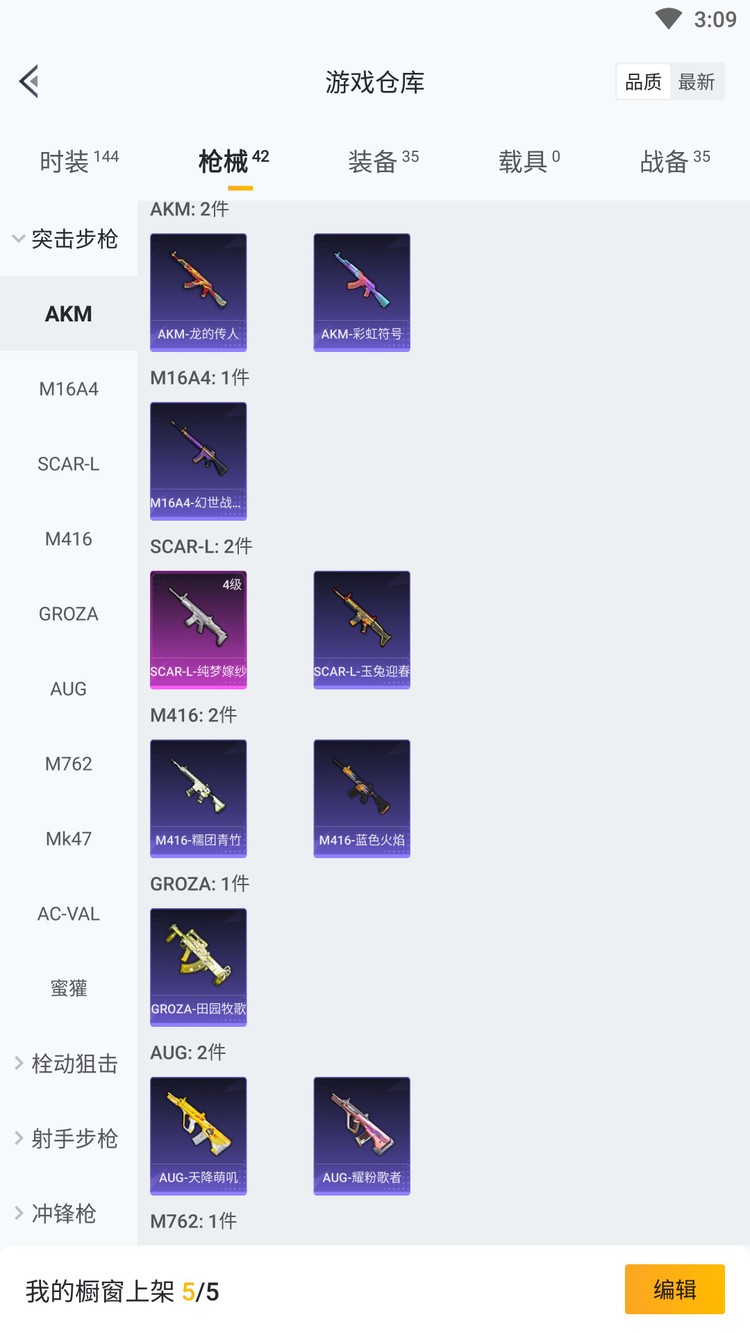750x1333 pixels.
Task: Jump to SCAR-L in the sidebar
Action: 68,464
